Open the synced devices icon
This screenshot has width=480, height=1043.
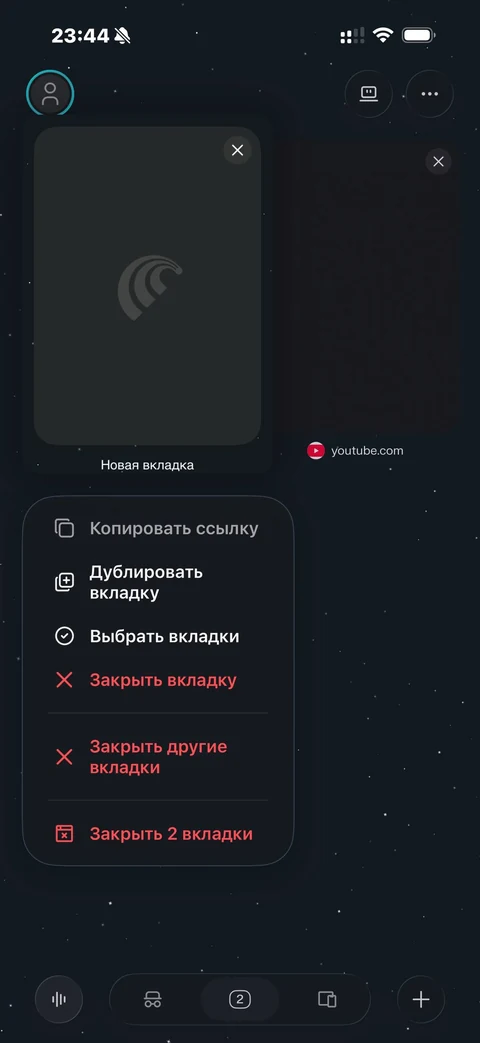(368, 94)
